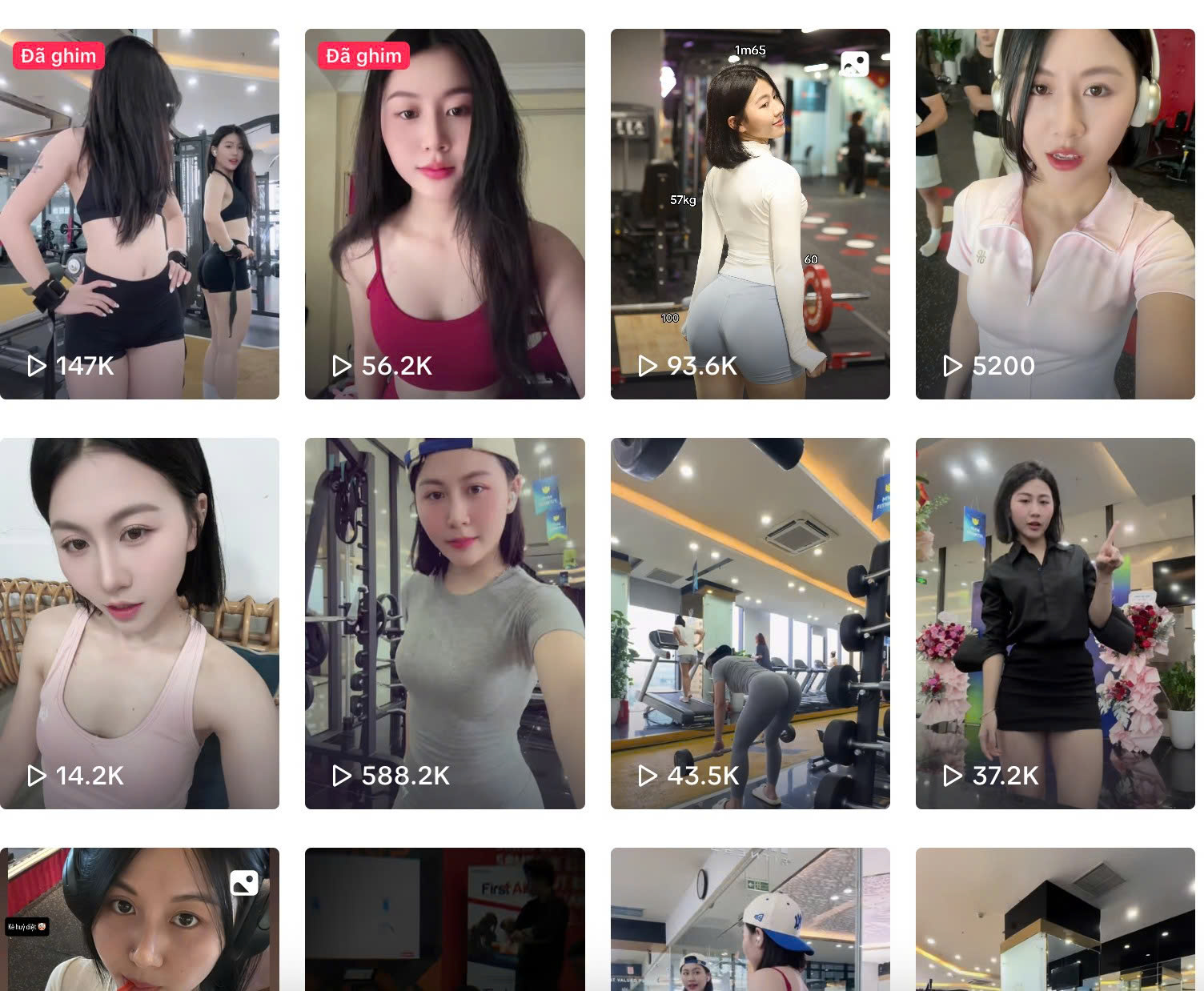View the video with 43.5K views

pyautogui.click(x=750, y=623)
